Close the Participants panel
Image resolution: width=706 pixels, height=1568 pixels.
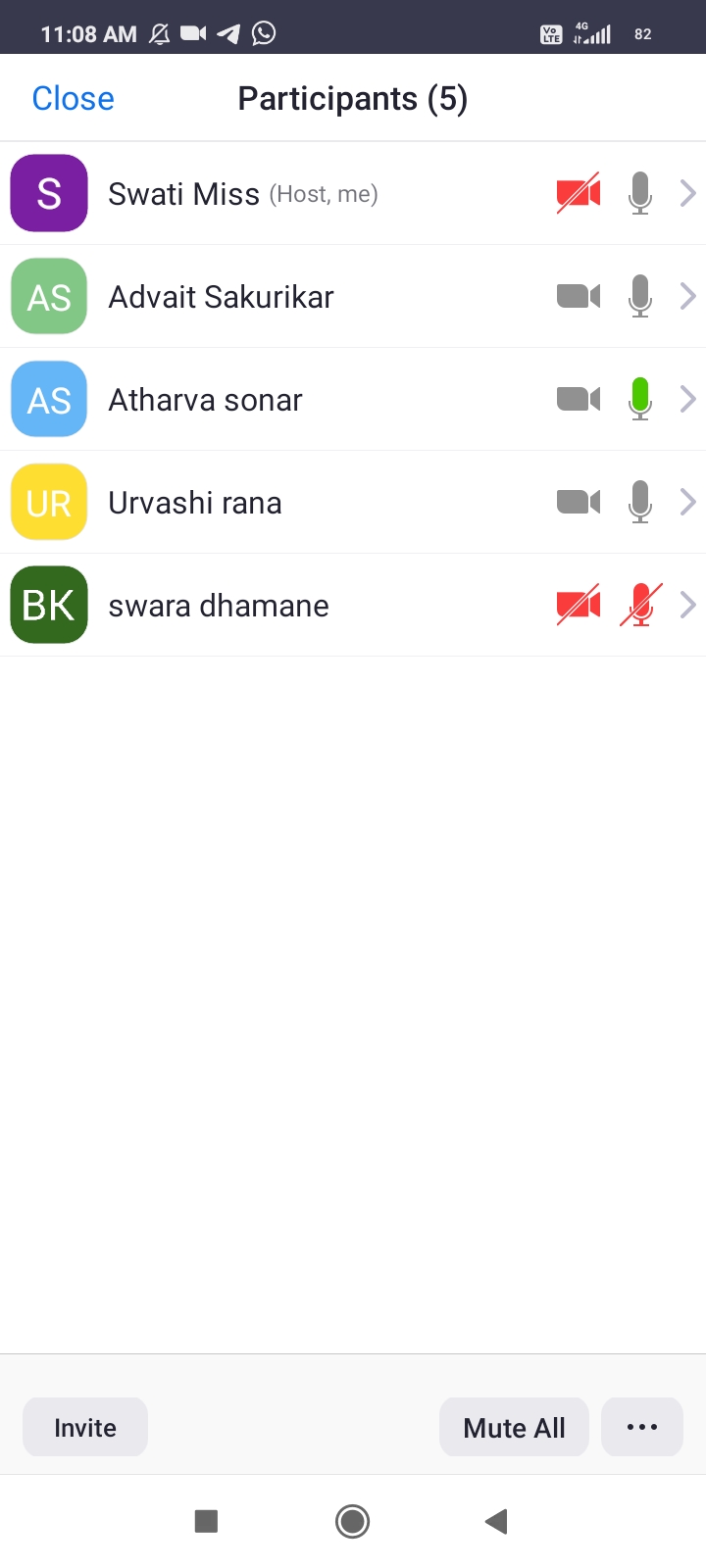[73, 98]
